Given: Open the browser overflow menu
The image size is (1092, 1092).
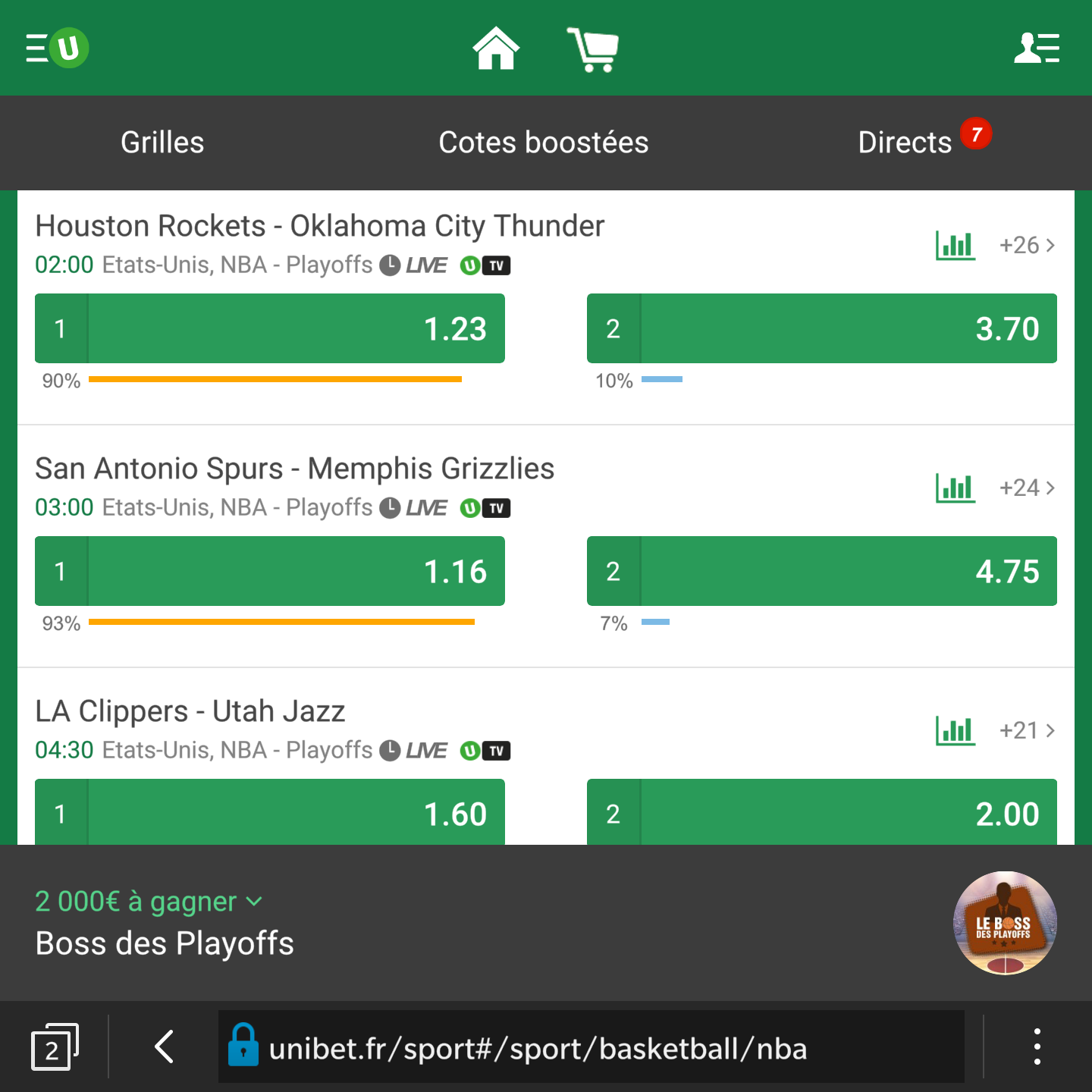Looking at the screenshot, I should [1037, 1047].
